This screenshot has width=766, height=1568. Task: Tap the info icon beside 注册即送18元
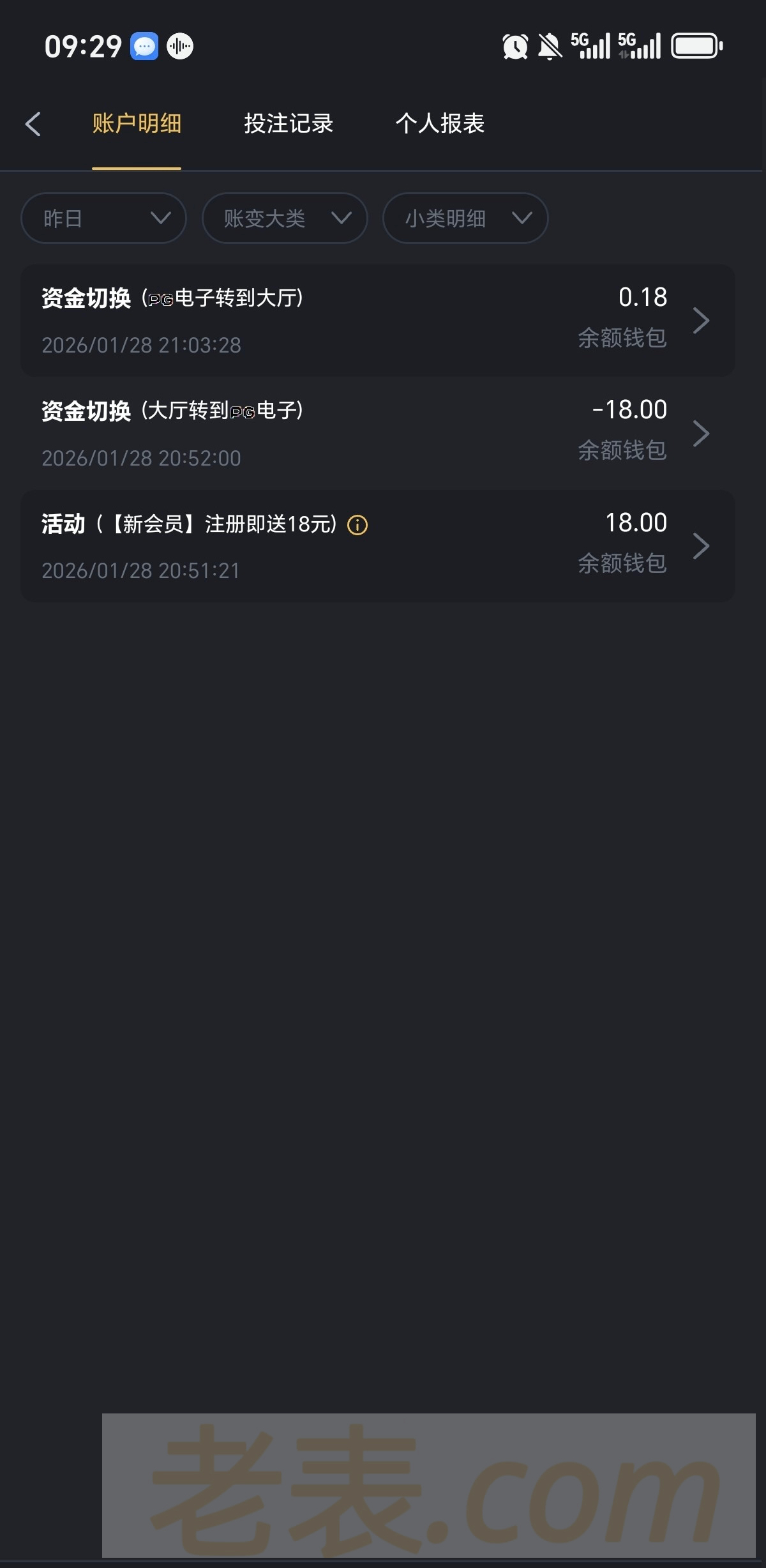(x=357, y=526)
